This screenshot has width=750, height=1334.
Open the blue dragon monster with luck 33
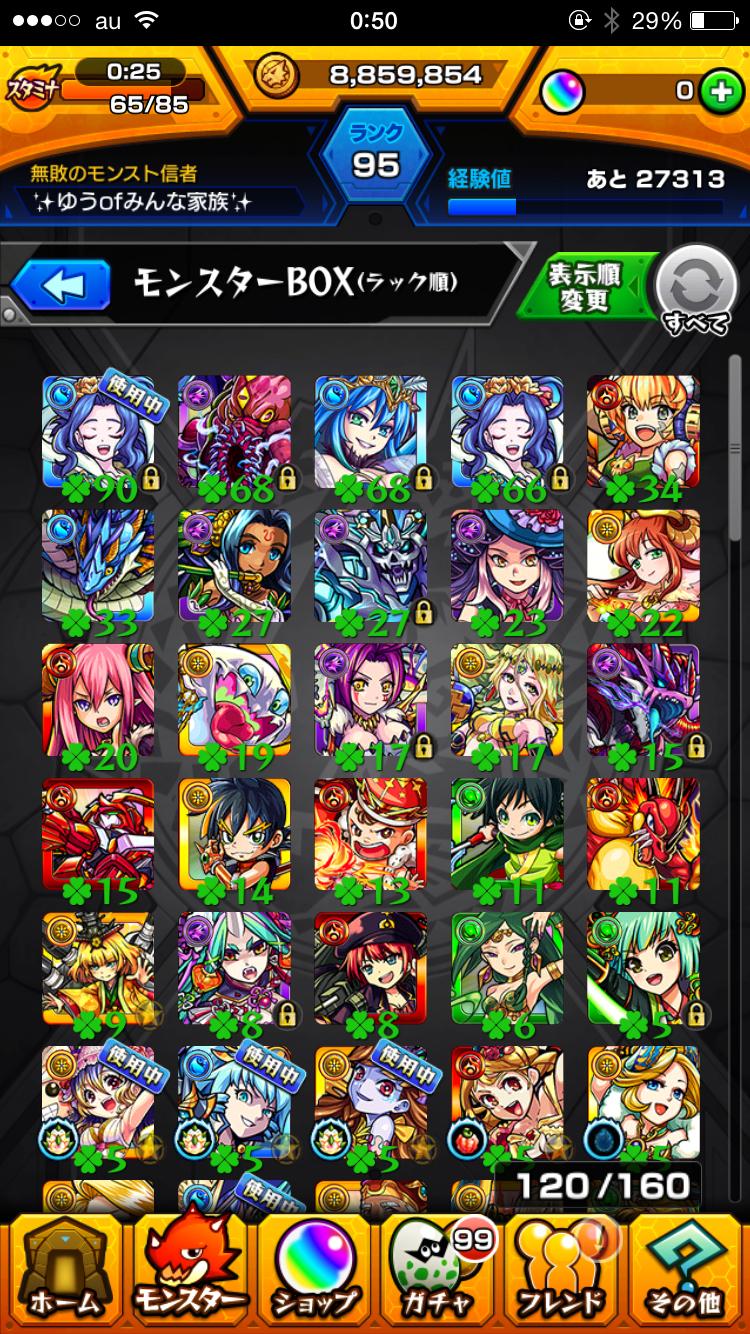point(98,566)
